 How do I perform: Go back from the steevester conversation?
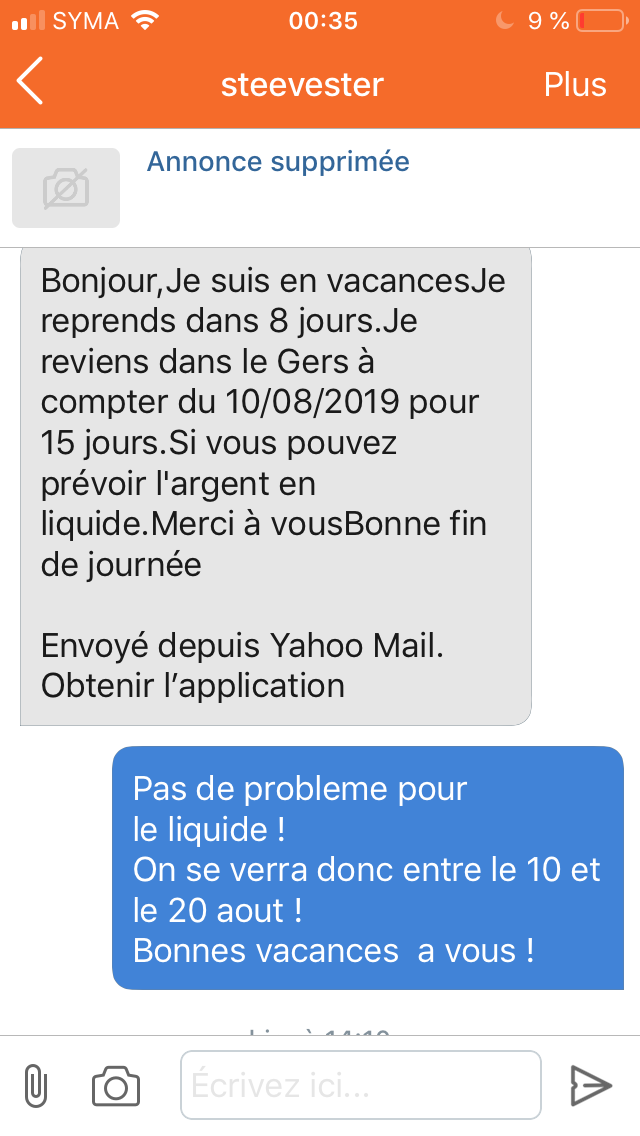point(31,83)
